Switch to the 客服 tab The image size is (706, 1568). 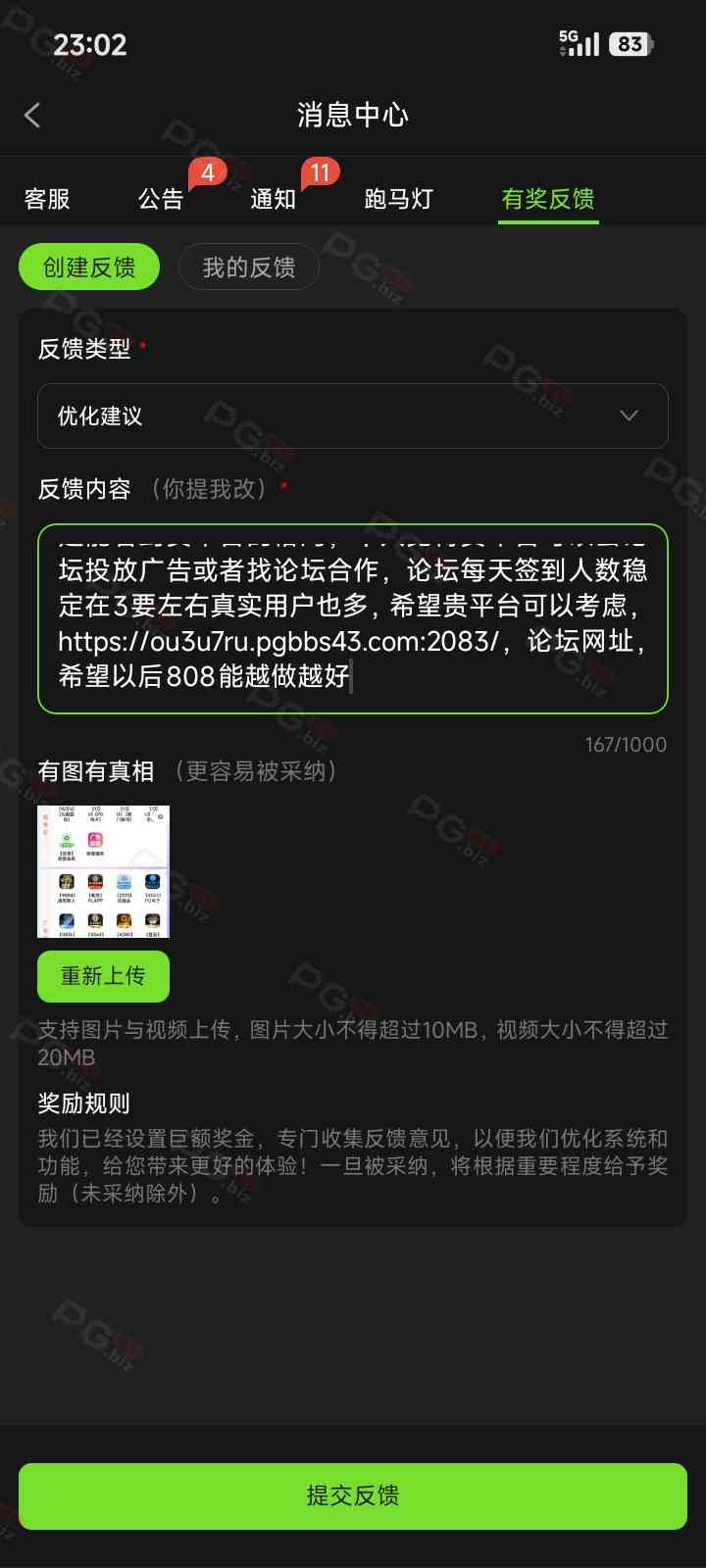(47, 199)
